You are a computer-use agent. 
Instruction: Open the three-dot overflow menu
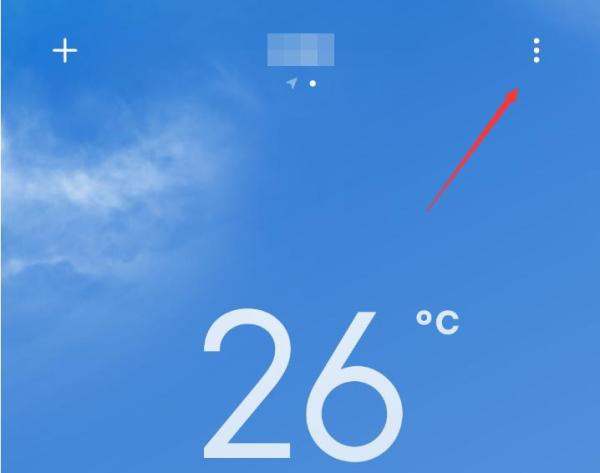tap(537, 51)
